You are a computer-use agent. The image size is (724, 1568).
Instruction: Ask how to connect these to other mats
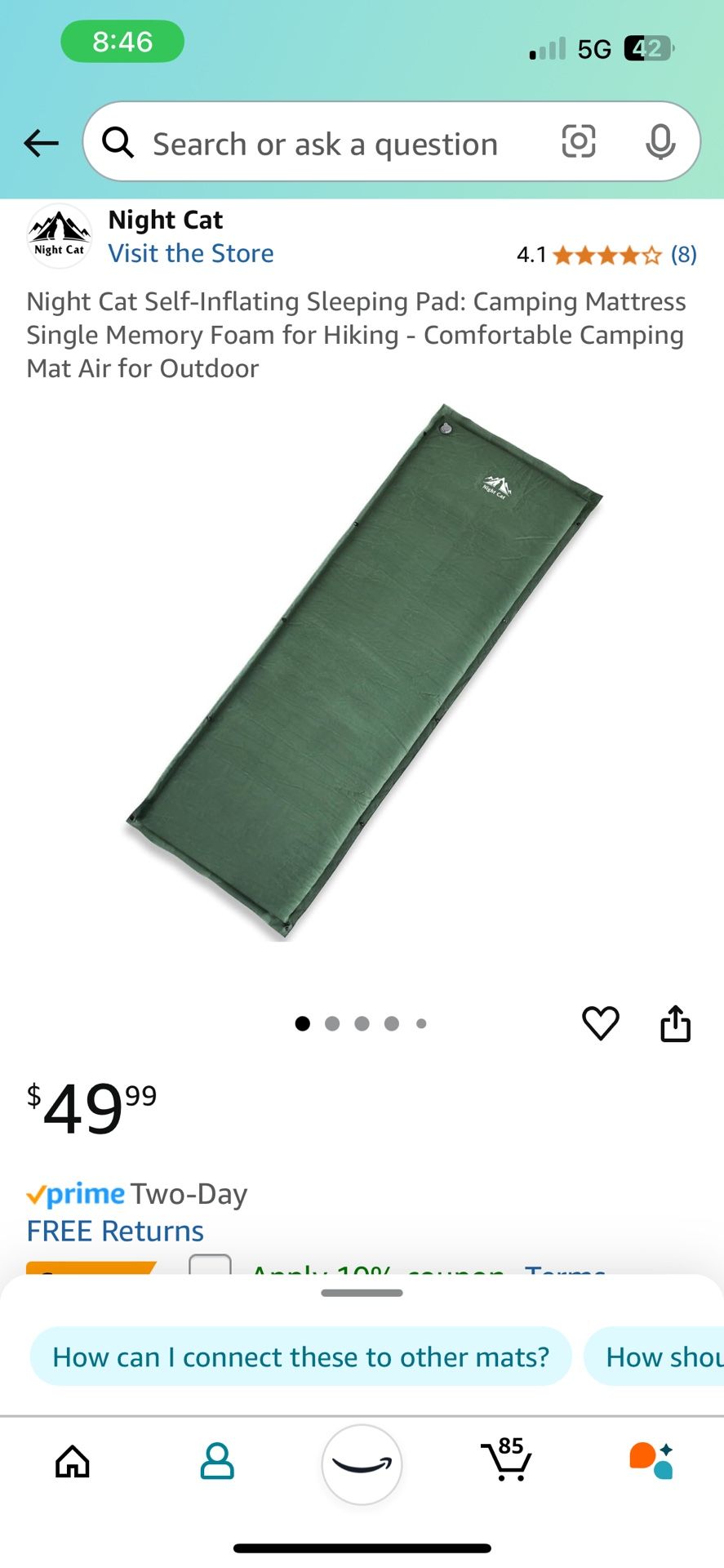(300, 1356)
